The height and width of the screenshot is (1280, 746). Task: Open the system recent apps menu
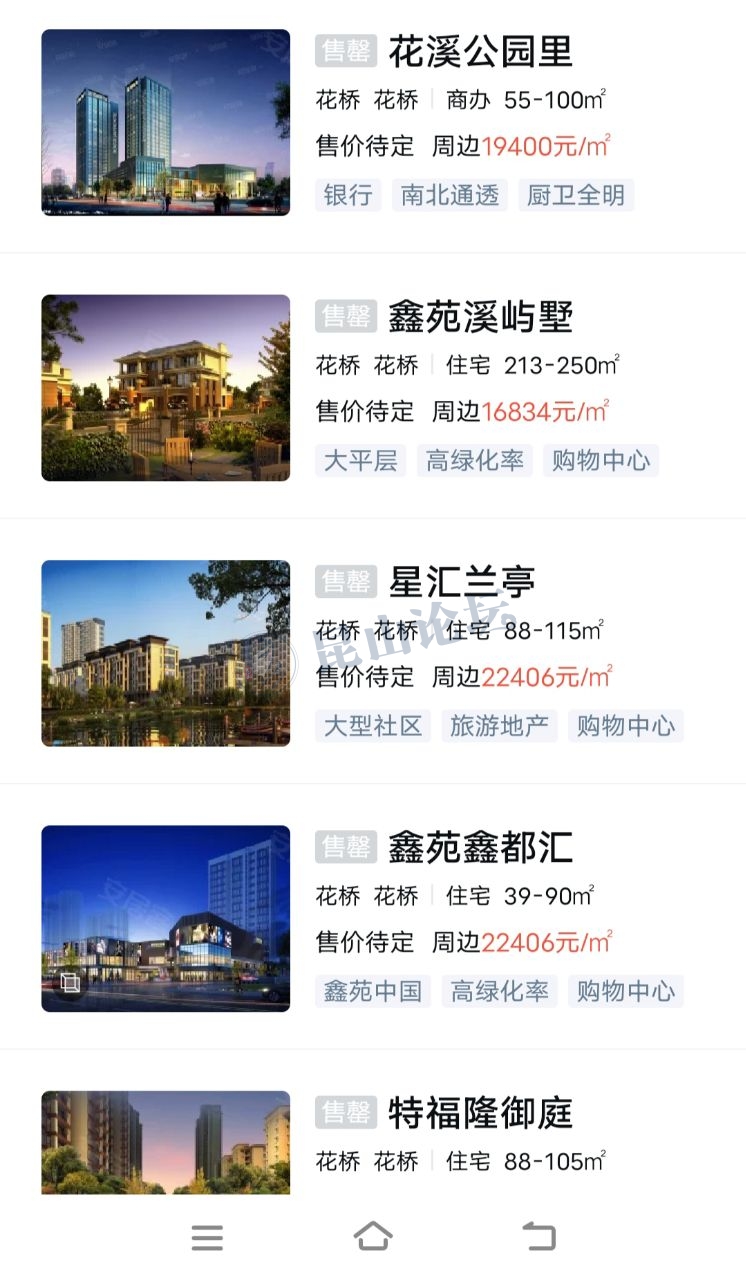pos(207,1238)
